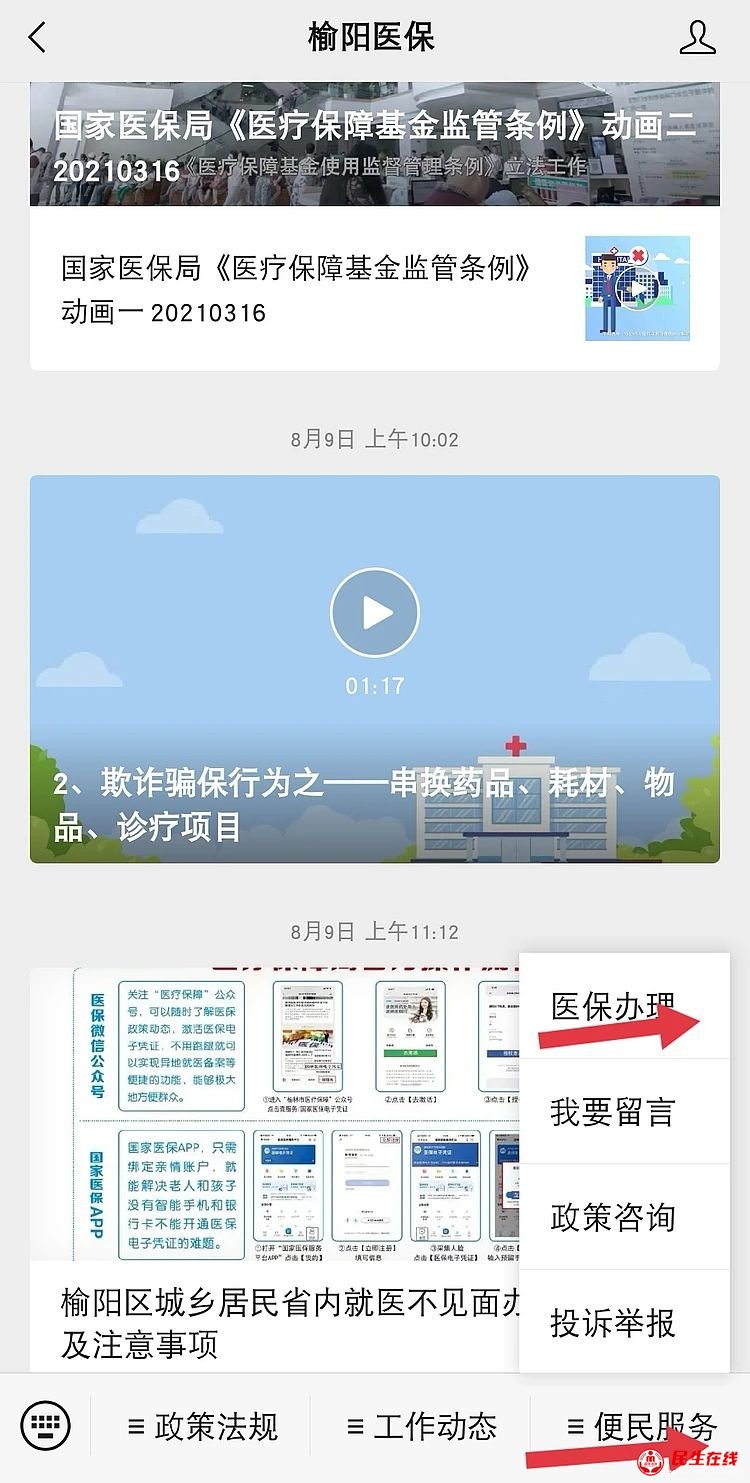Open the 医疗保障基金监管条例 动画二 article
750x1483 pixels.
pos(375,144)
